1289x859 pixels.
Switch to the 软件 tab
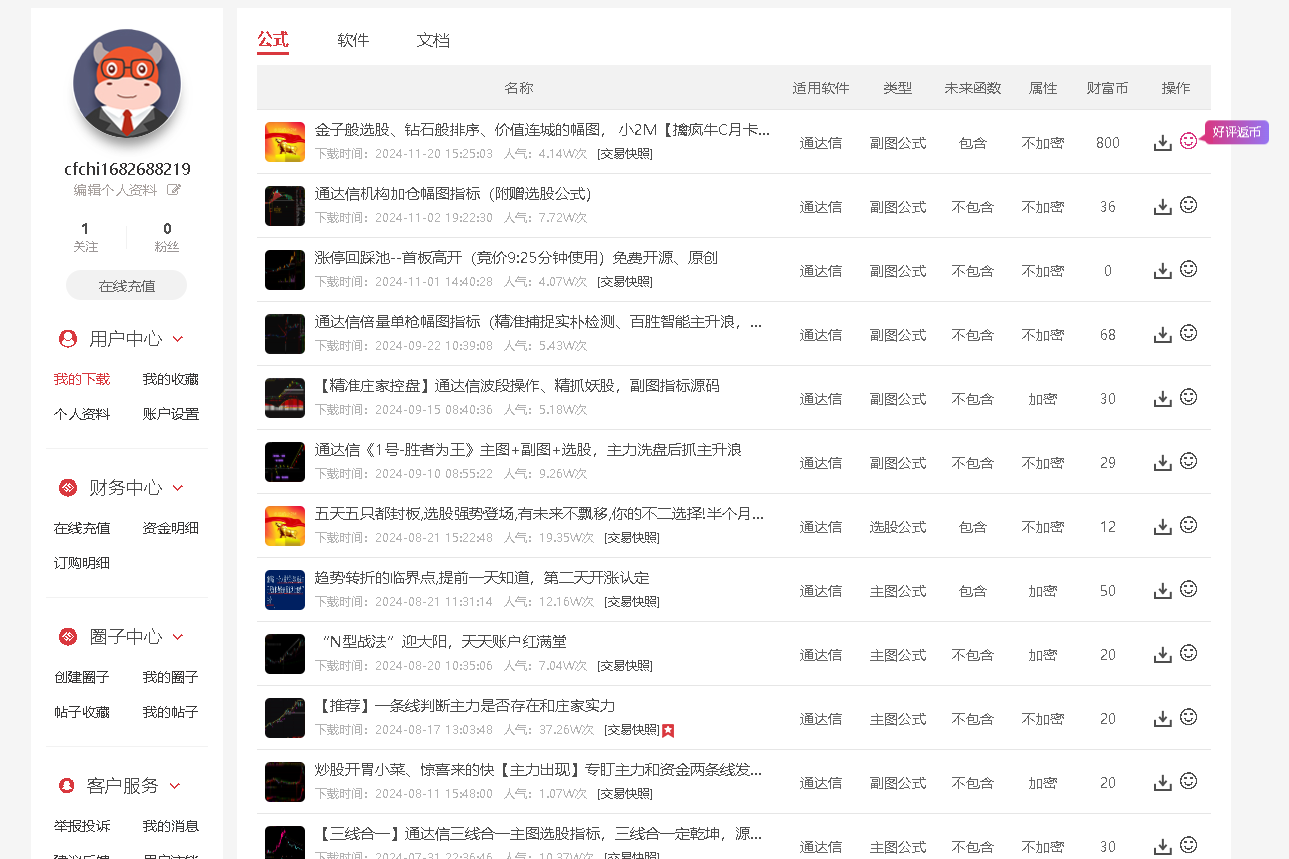(353, 41)
